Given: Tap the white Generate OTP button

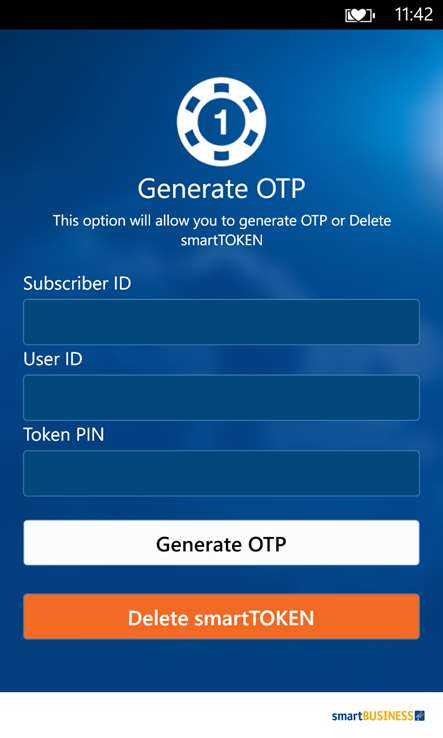Looking at the screenshot, I should point(221,543).
